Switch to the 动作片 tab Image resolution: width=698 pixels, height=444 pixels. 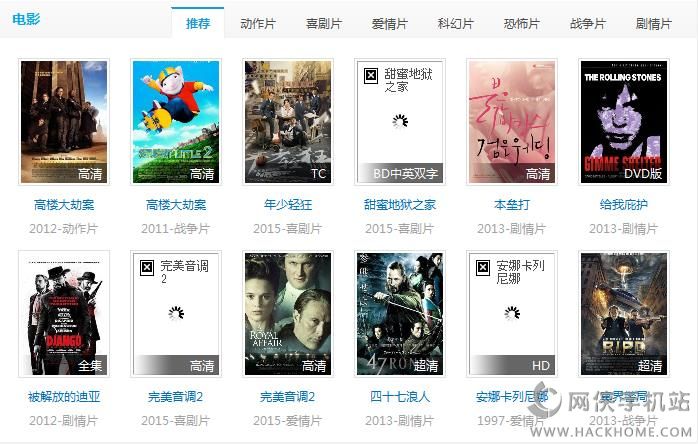pos(257,23)
